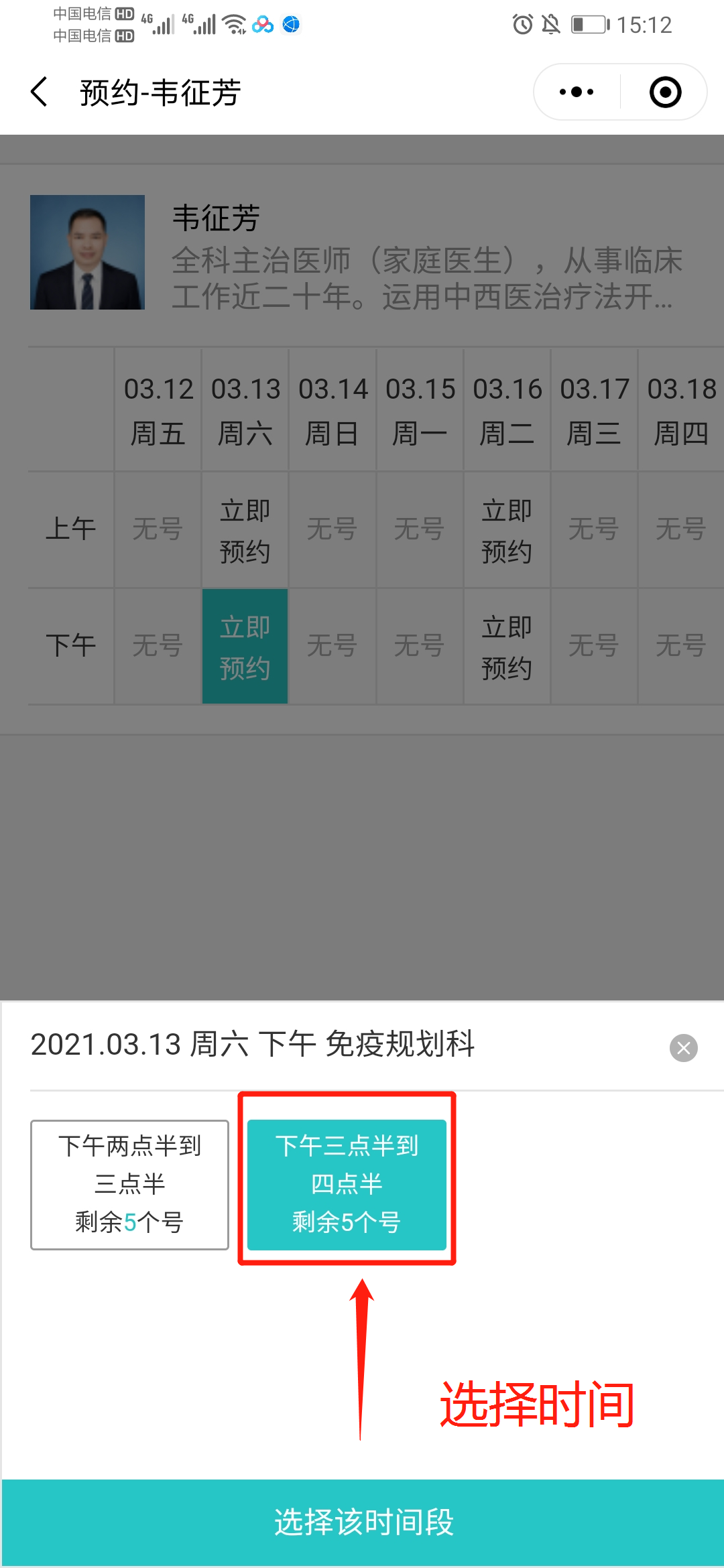Confirm with 选择该时间段 button
Image resolution: width=724 pixels, height=1568 pixels.
coord(363,1522)
